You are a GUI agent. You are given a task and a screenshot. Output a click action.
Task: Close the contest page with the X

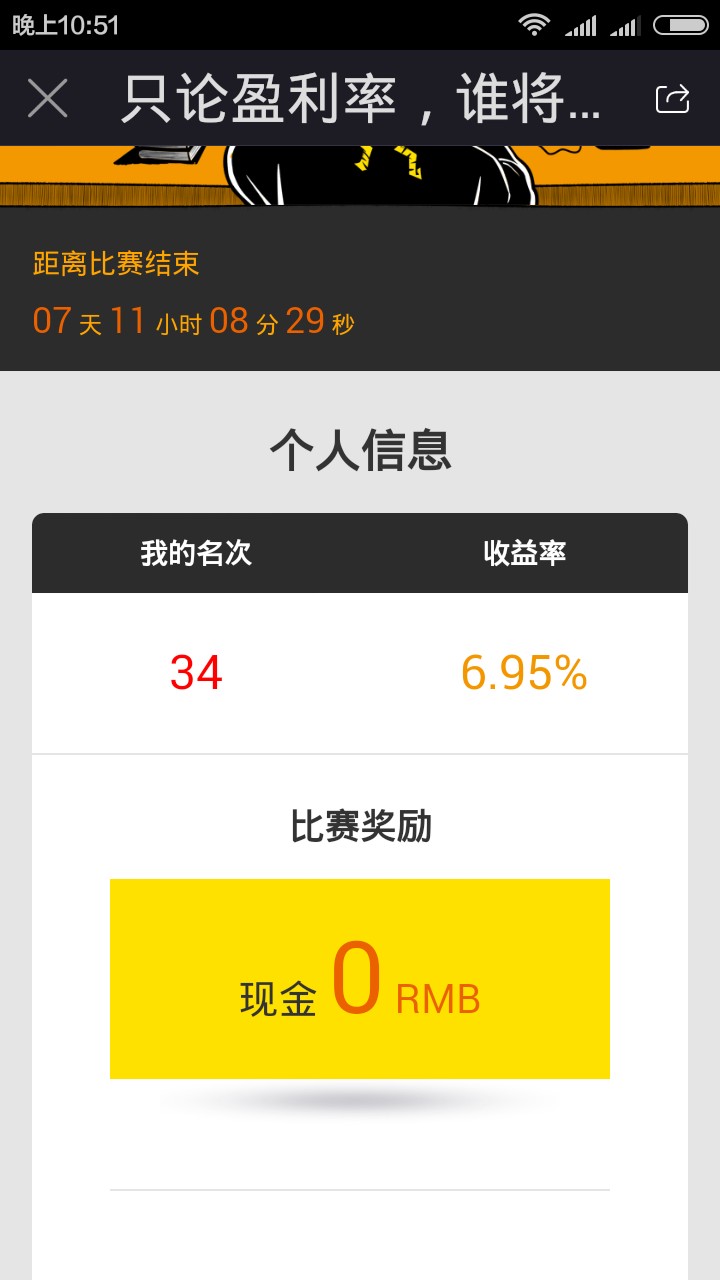coord(48,98)
